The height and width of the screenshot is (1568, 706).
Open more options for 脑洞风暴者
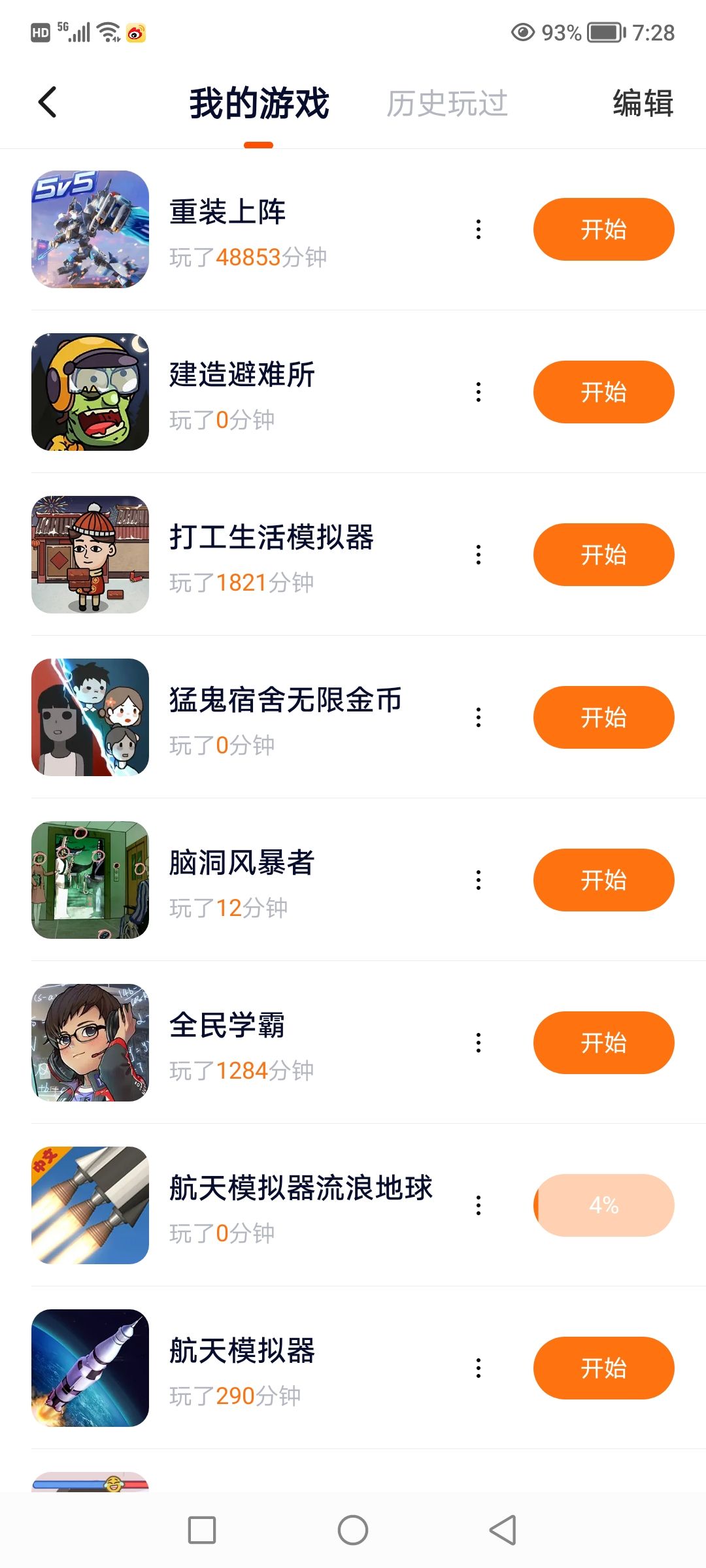pyautogui.click(x=479, y=880)
